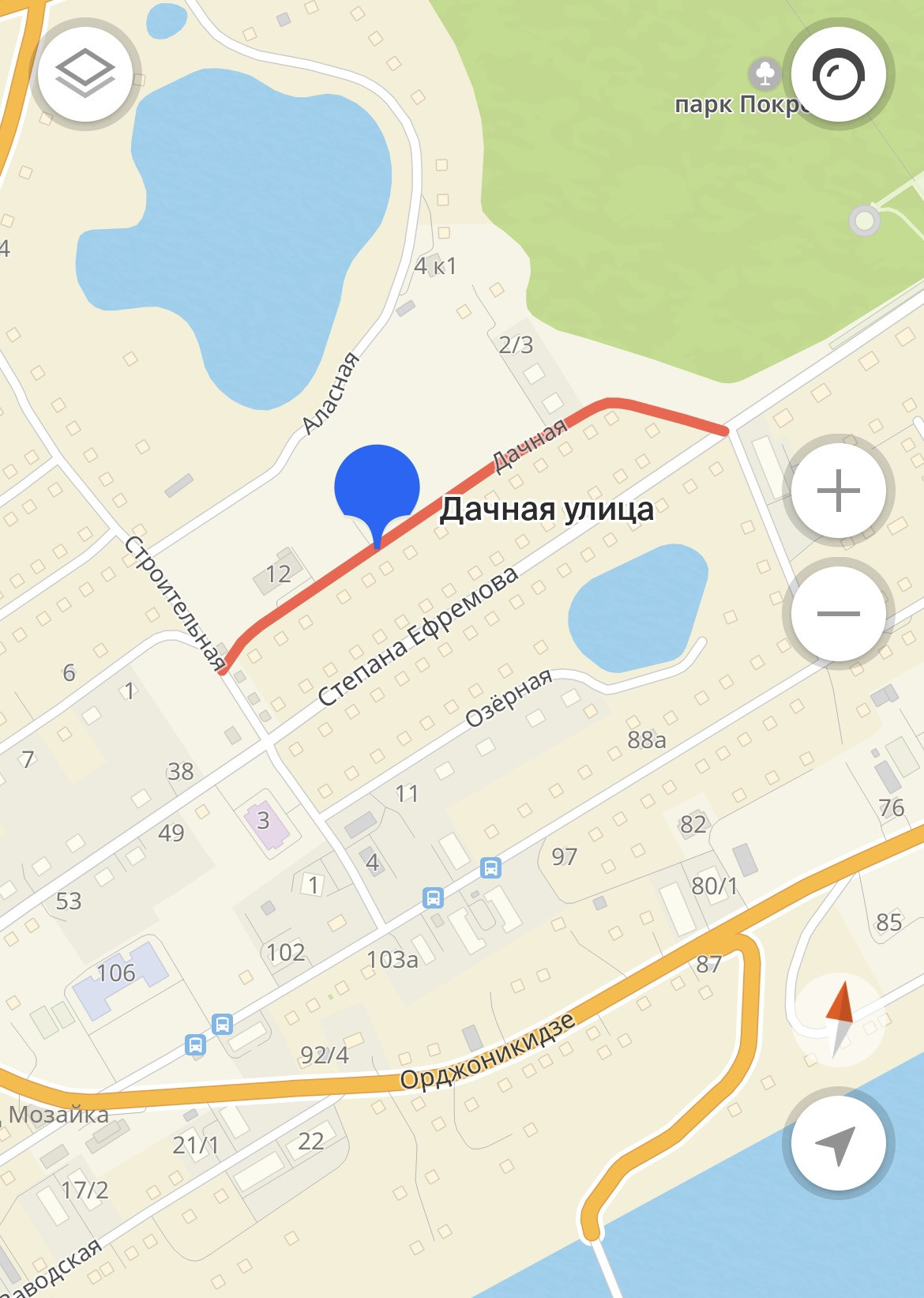Center map on my location arrow
This screenshot has width=924, height=1298.
coord(838,1143)
